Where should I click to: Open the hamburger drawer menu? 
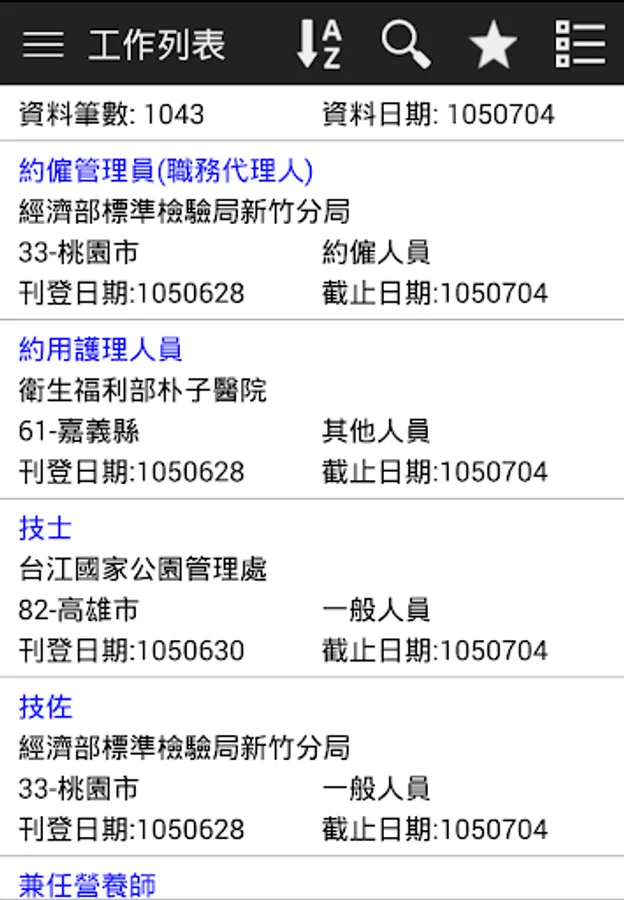point(43,44)
